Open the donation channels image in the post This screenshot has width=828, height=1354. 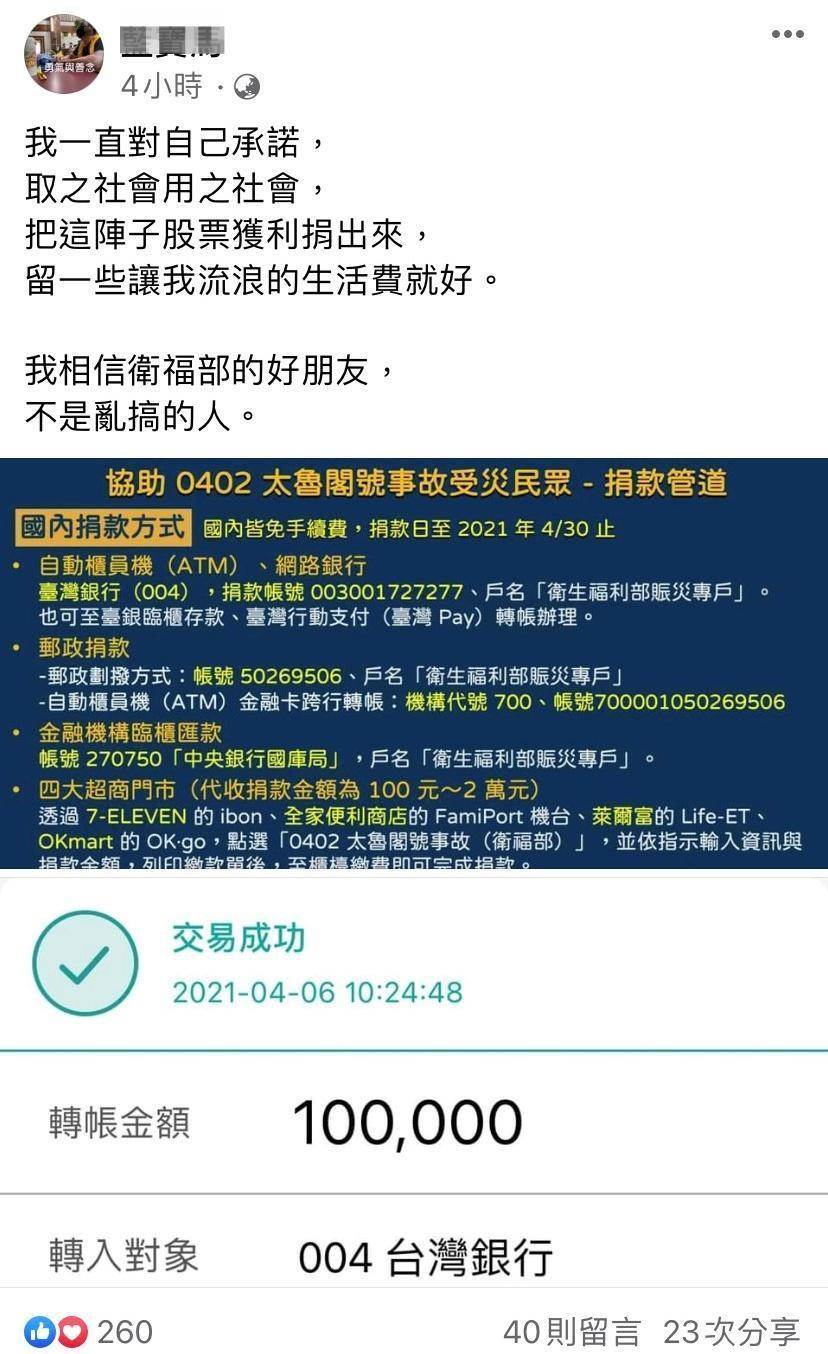pos(414,663)
